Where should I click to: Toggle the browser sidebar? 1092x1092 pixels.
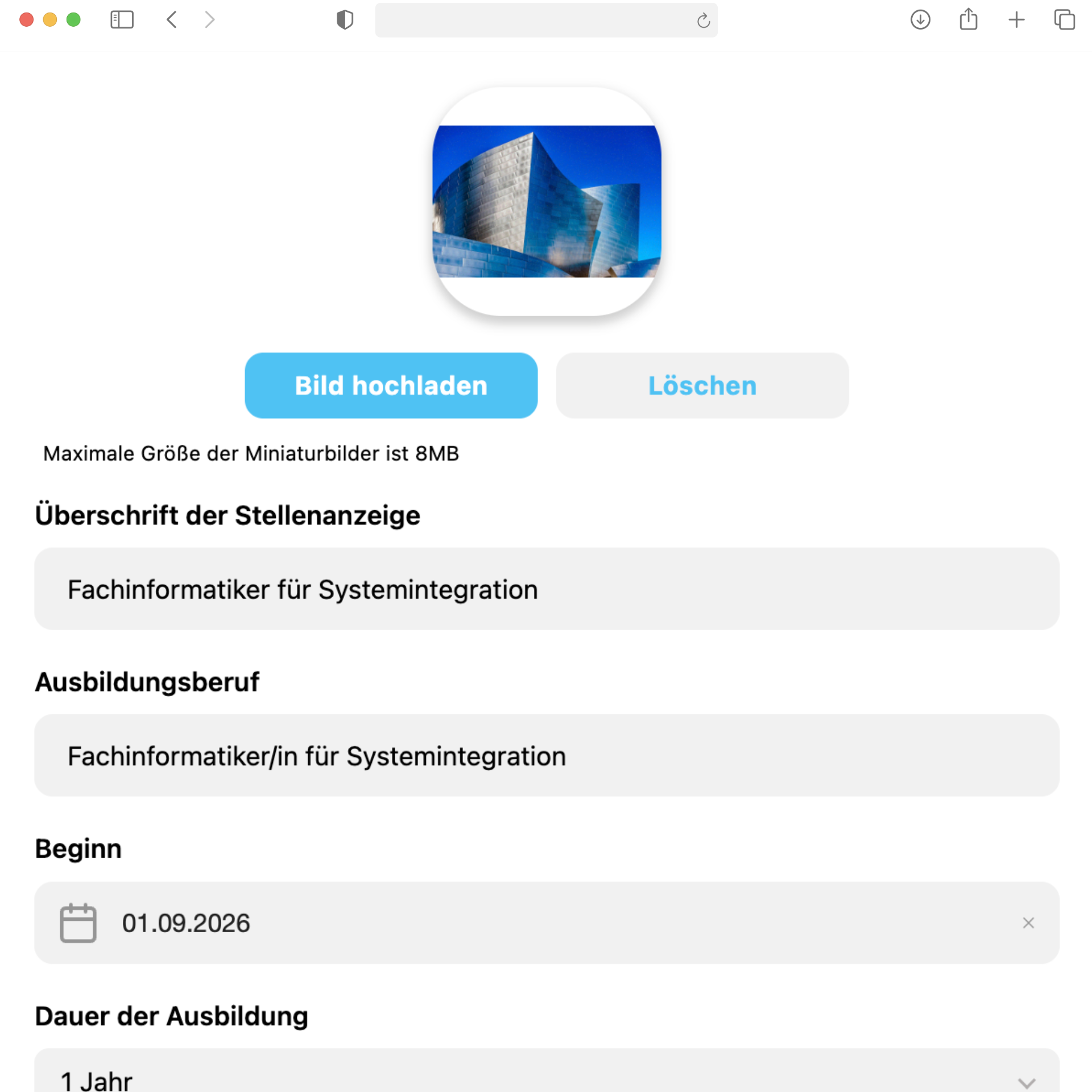point(122,20)
